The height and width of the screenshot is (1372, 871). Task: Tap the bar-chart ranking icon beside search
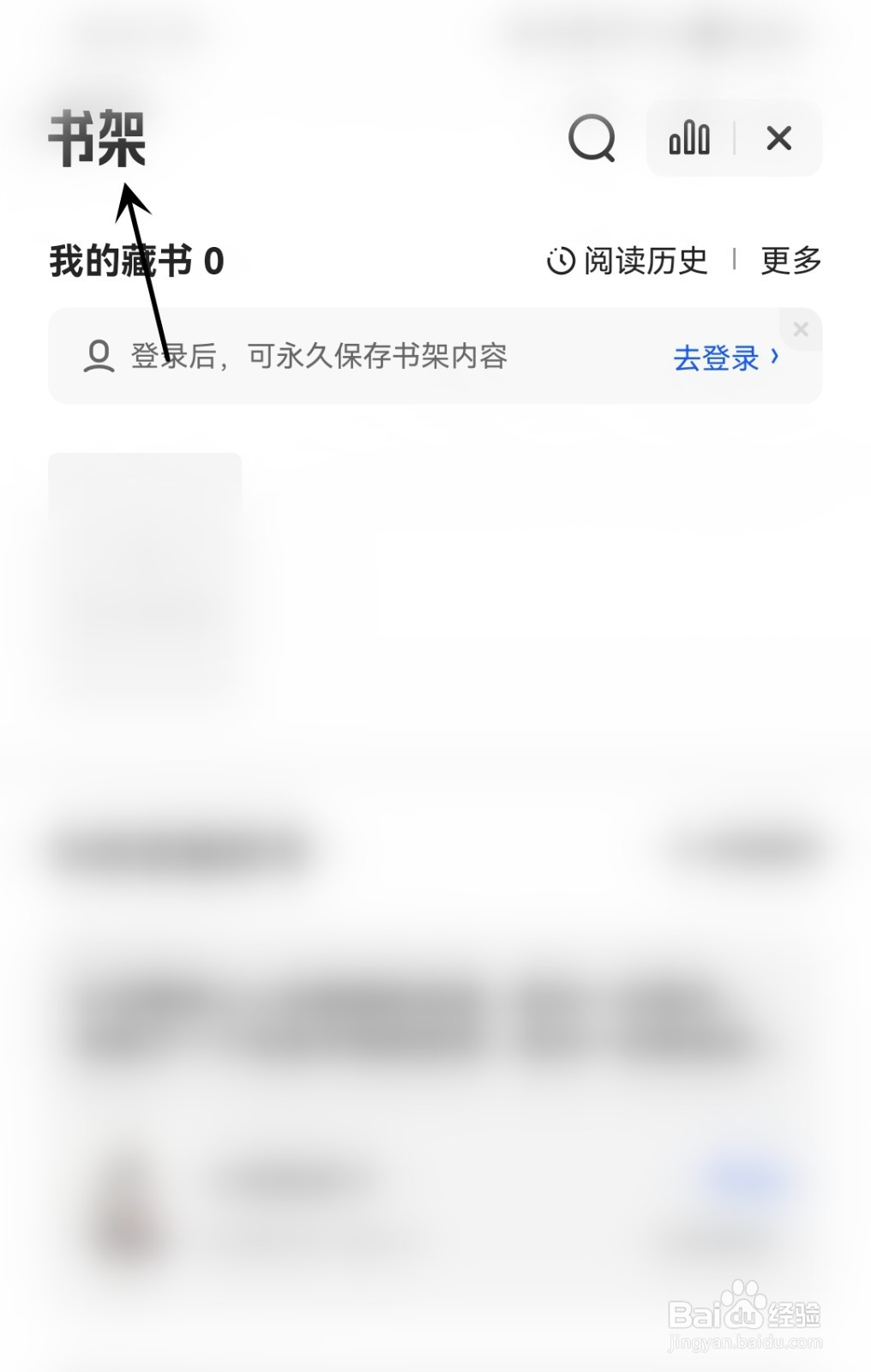(x=689, y=139)
